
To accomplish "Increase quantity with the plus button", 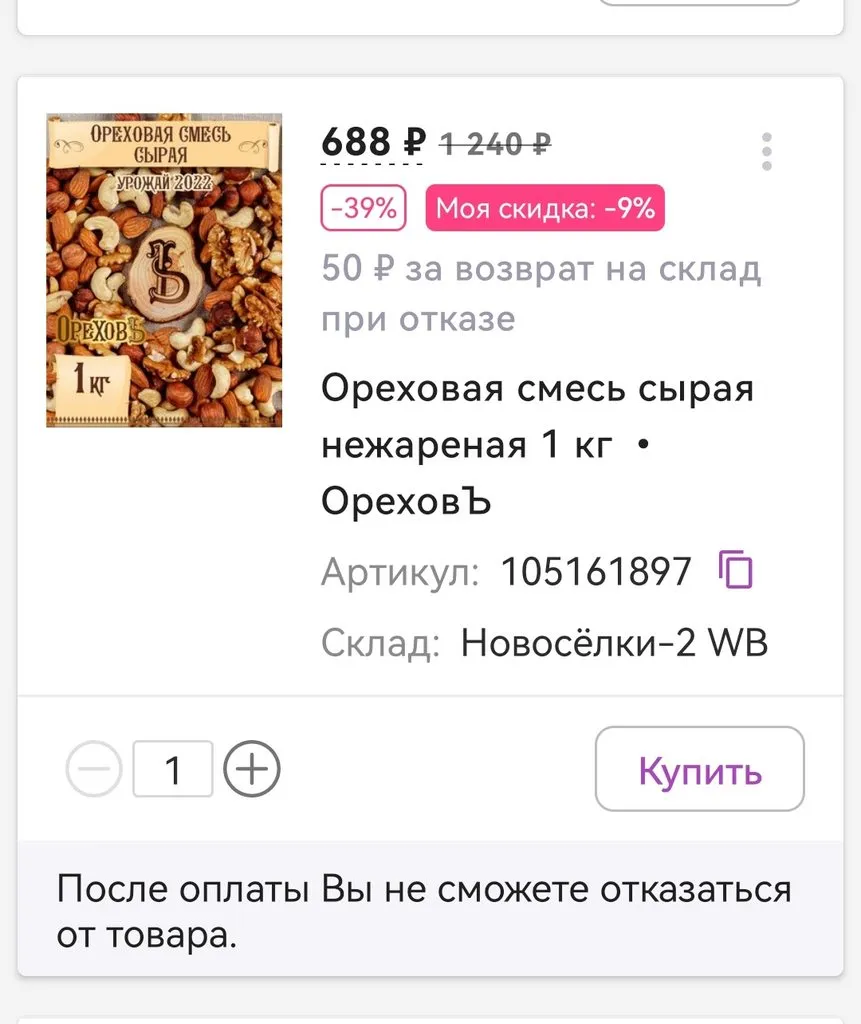I will click(x=252, y=769).
